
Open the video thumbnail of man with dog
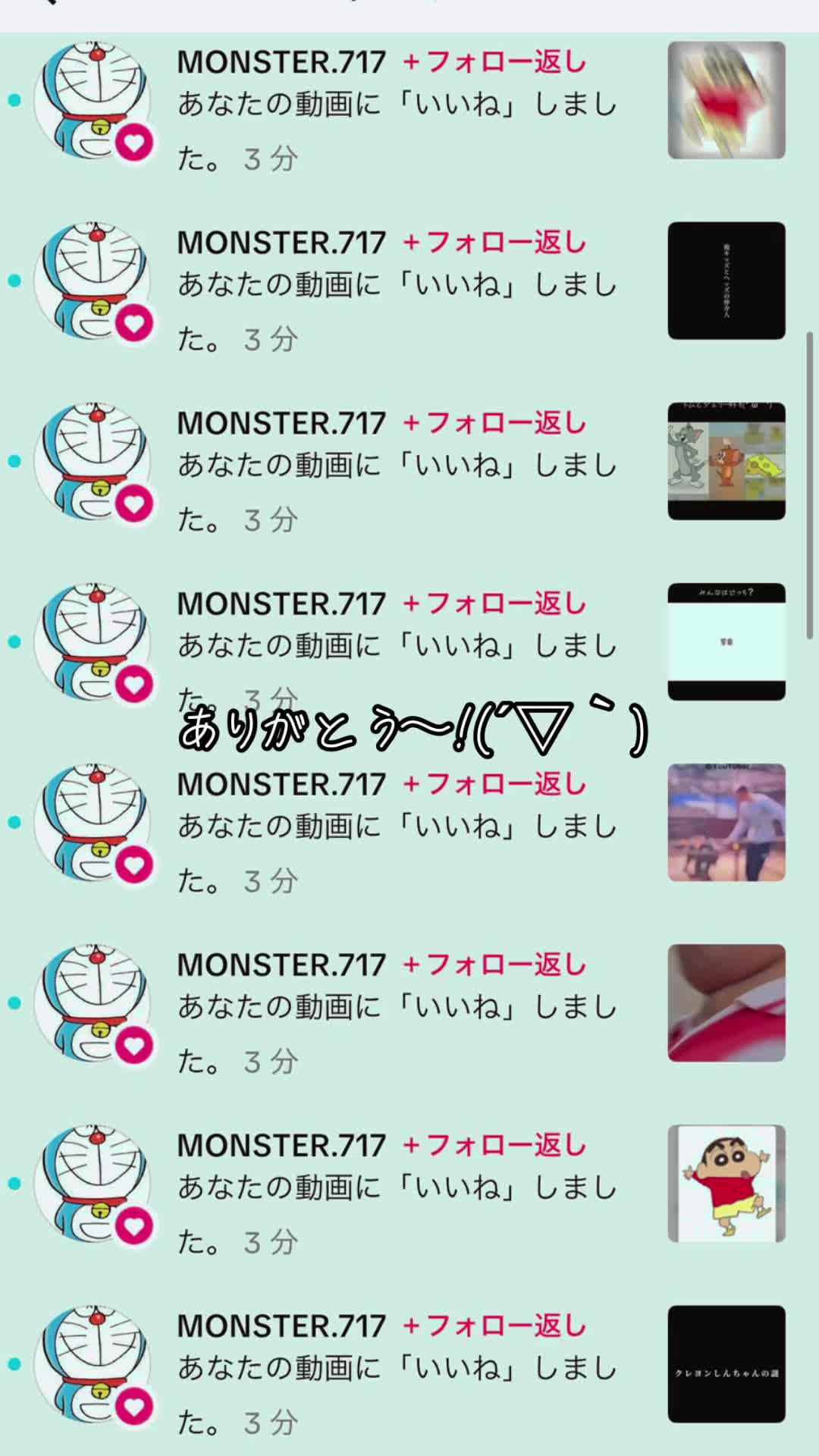pyautogui.click(x=726, y=822)
